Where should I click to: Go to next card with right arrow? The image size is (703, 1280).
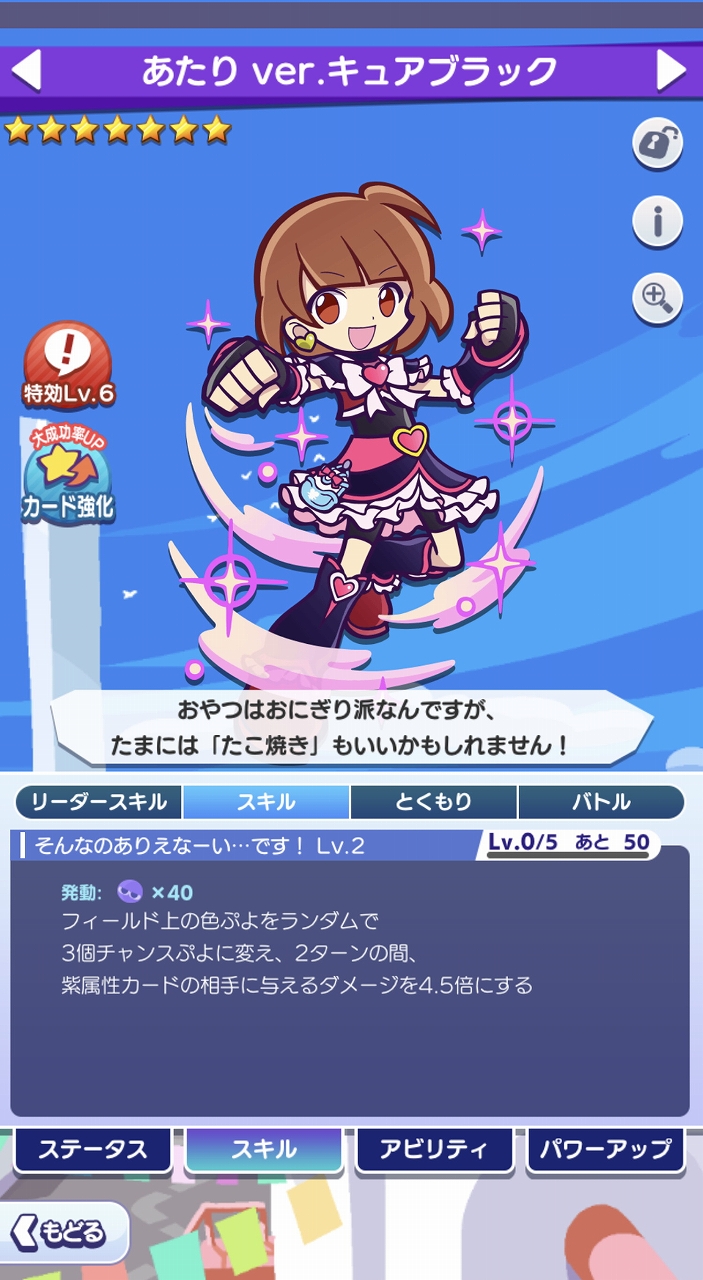pos(671,71)
